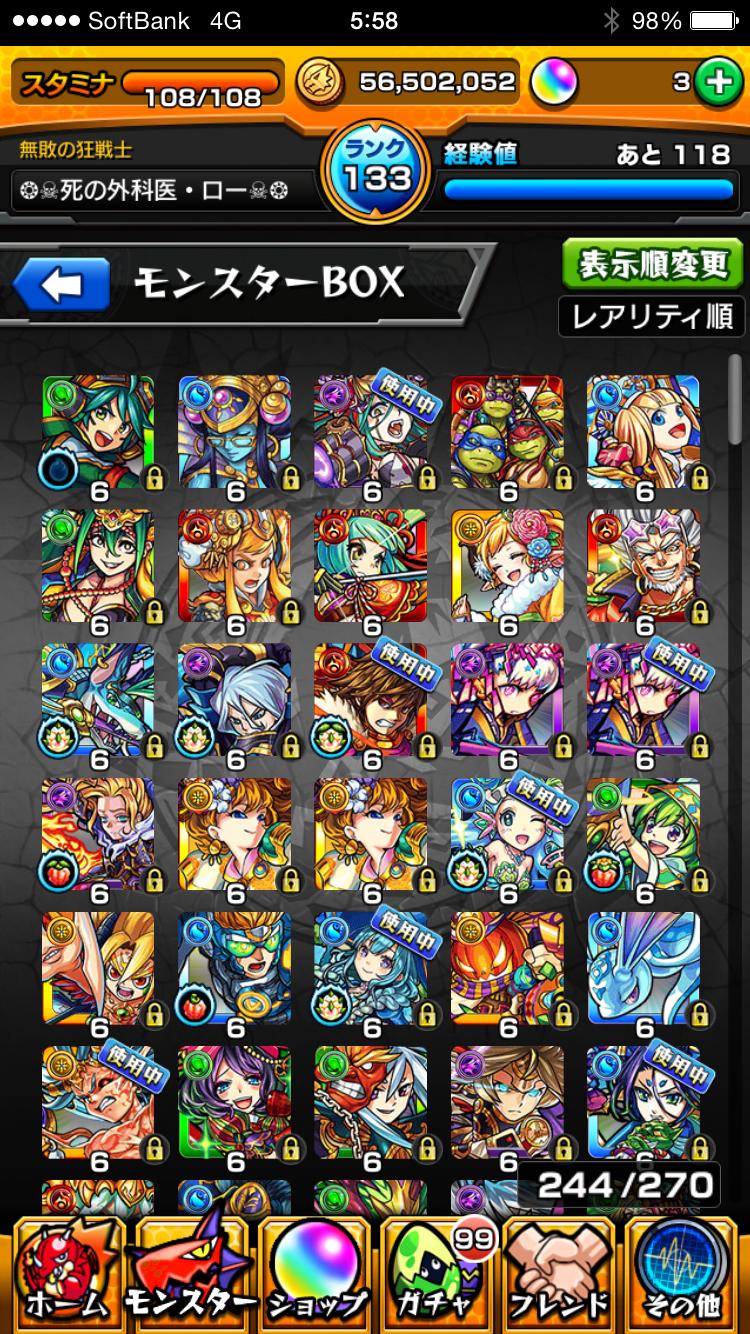Select the red oni mask monster tile
This screenshot has height=1334, width=750.
371,1102
